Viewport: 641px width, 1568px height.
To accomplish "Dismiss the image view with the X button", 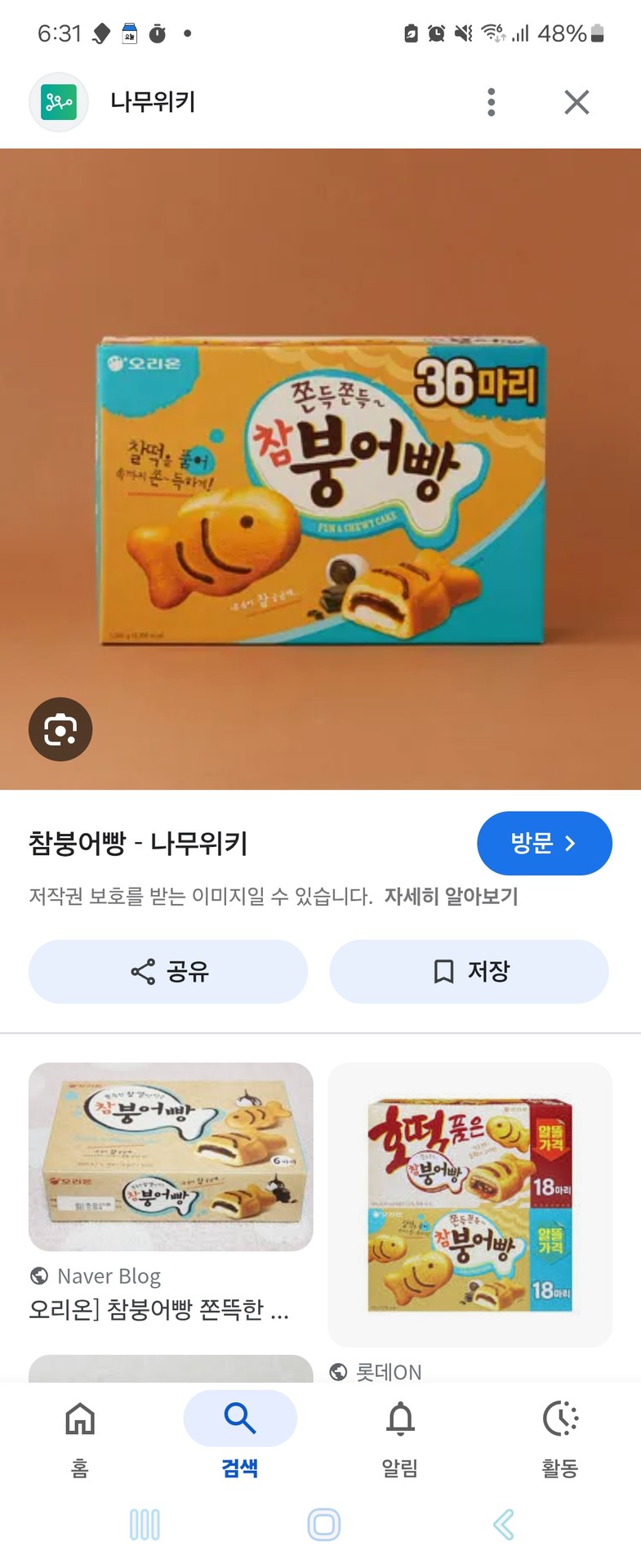I will pos(576,101).
